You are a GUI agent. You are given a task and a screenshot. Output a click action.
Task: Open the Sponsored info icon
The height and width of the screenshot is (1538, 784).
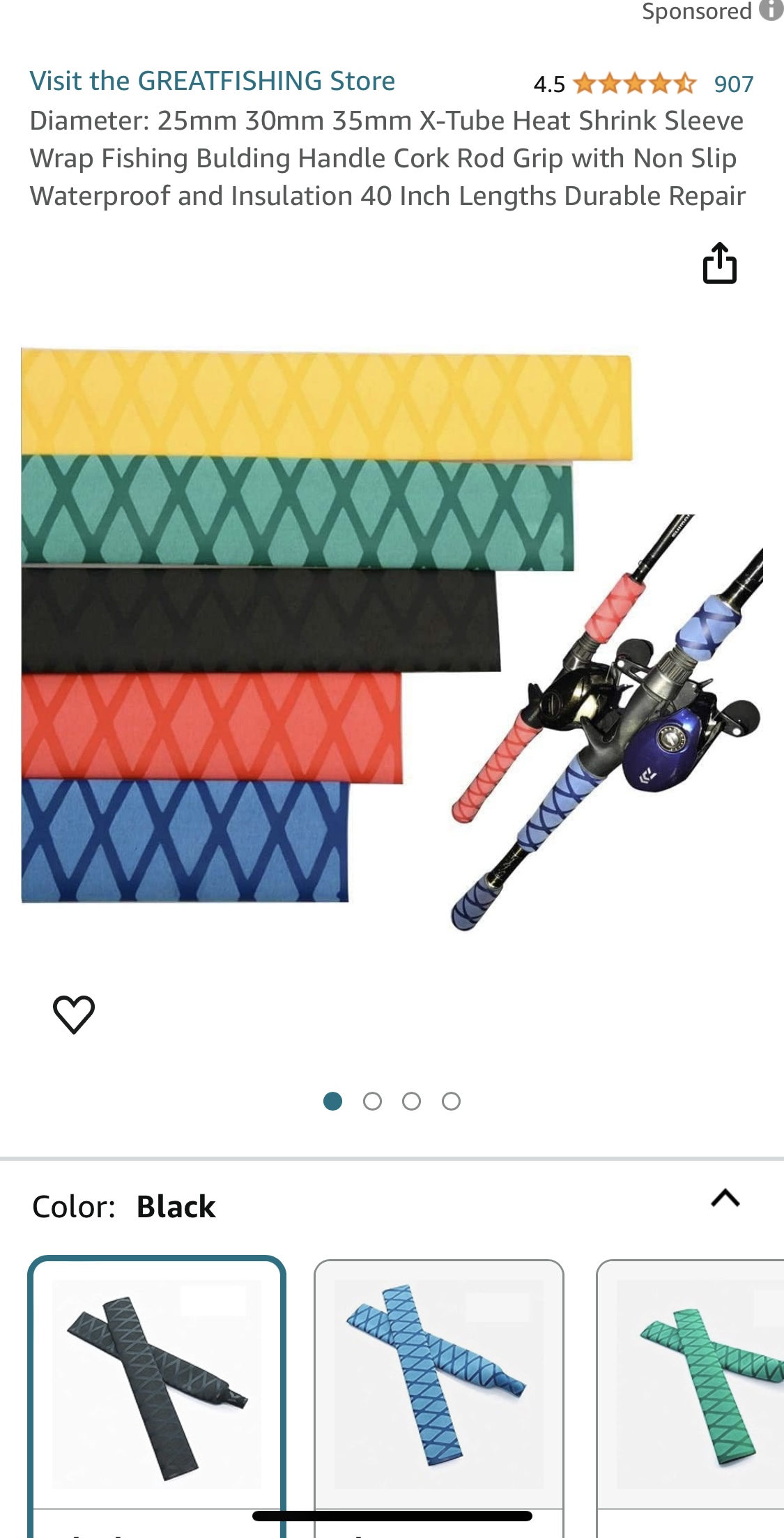coord(771,10)
